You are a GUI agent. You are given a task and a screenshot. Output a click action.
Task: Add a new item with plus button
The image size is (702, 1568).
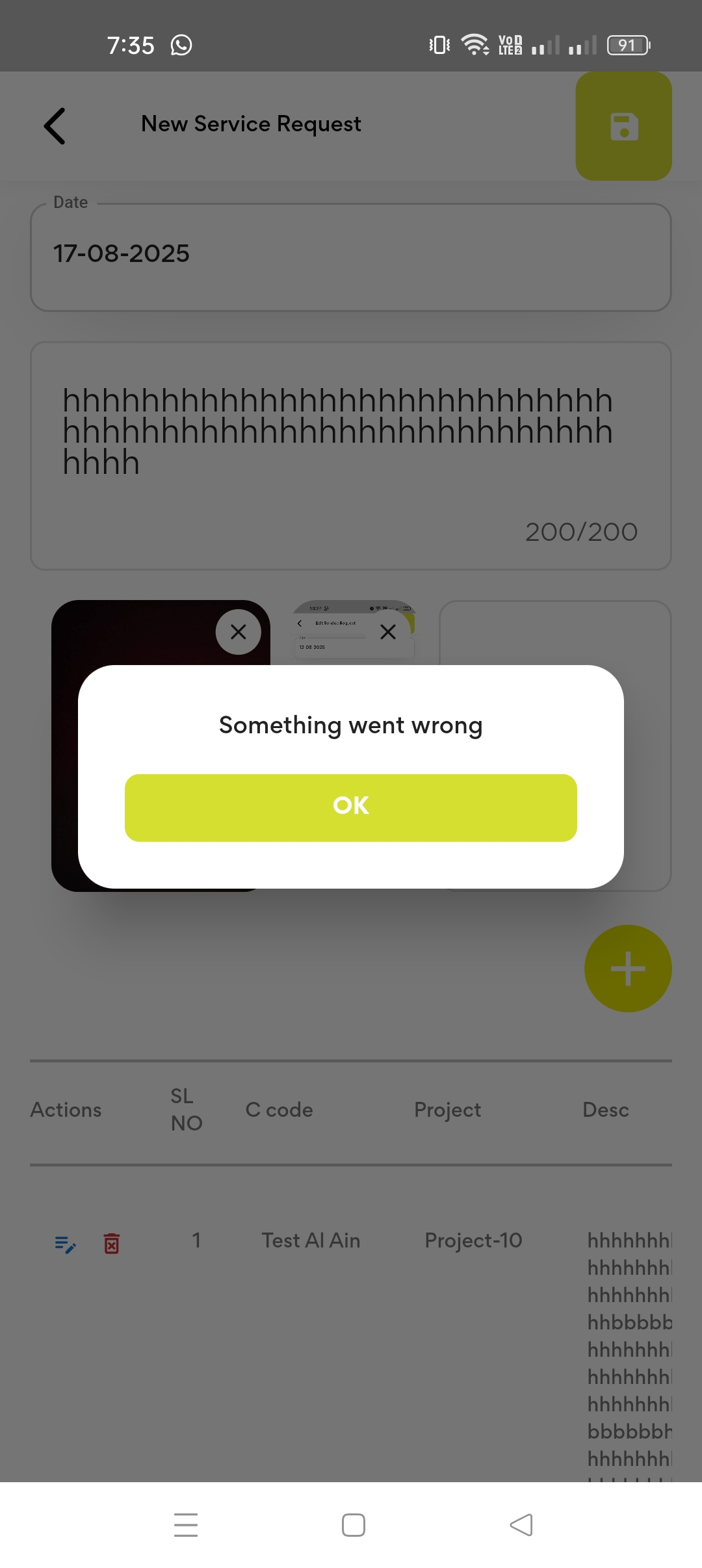[627, 969]
